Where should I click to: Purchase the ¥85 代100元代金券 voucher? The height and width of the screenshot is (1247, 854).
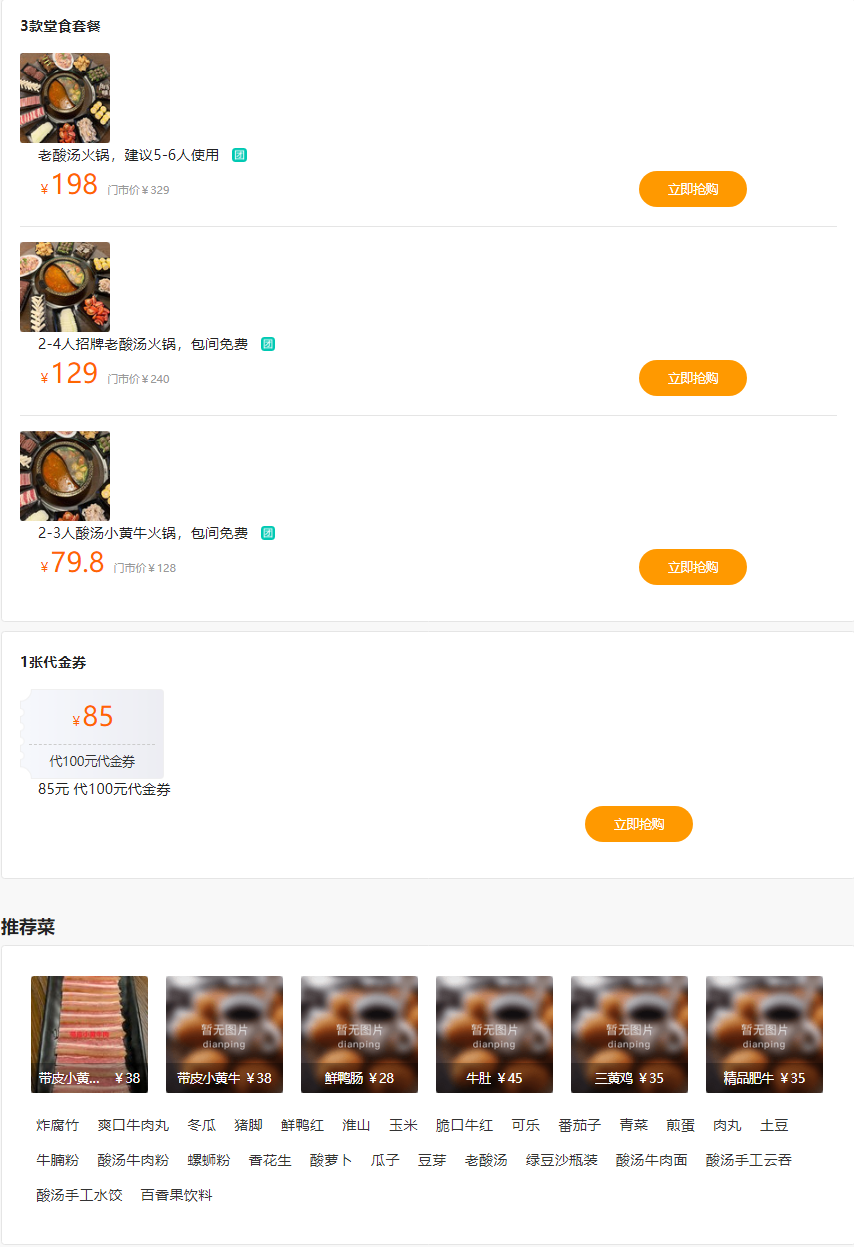(x=638, y=824)
